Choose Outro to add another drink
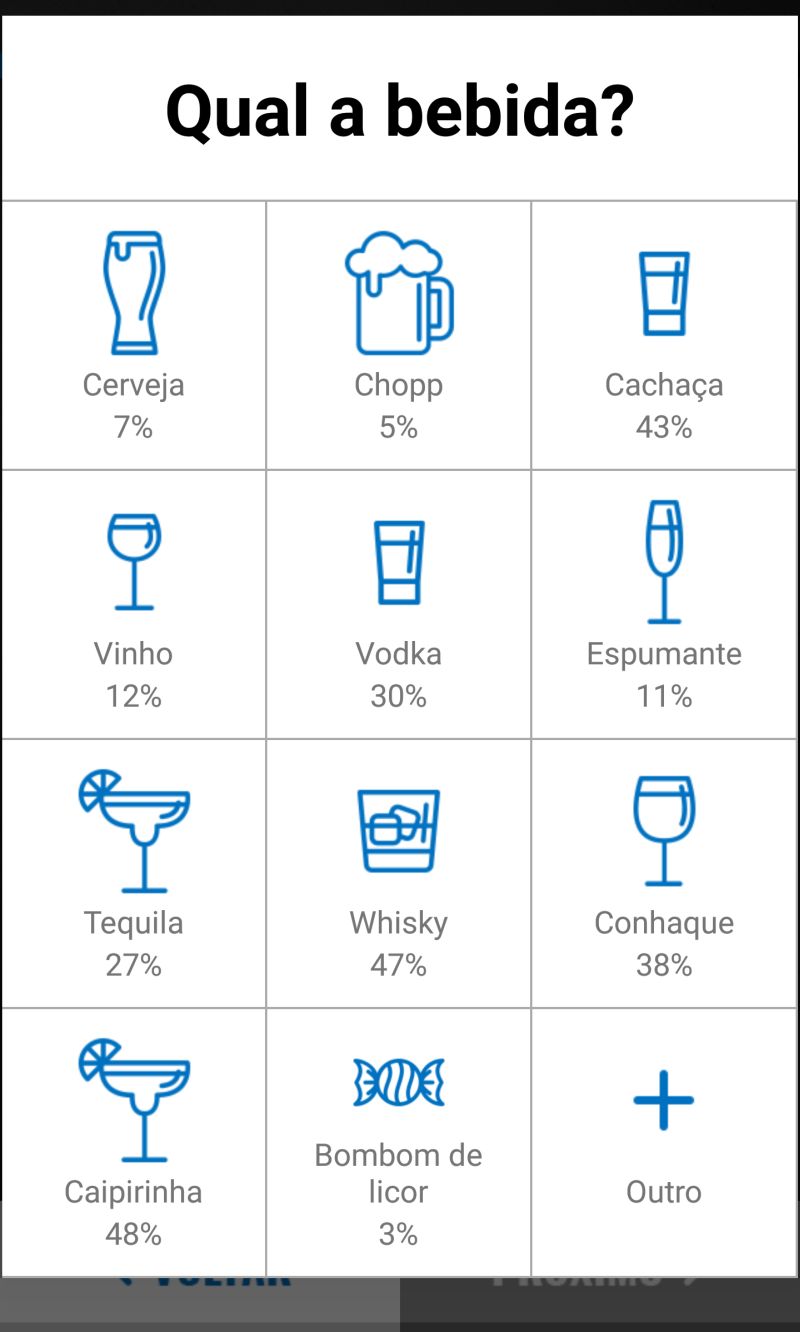800x1332 pixels. (x=664, y=1142)
